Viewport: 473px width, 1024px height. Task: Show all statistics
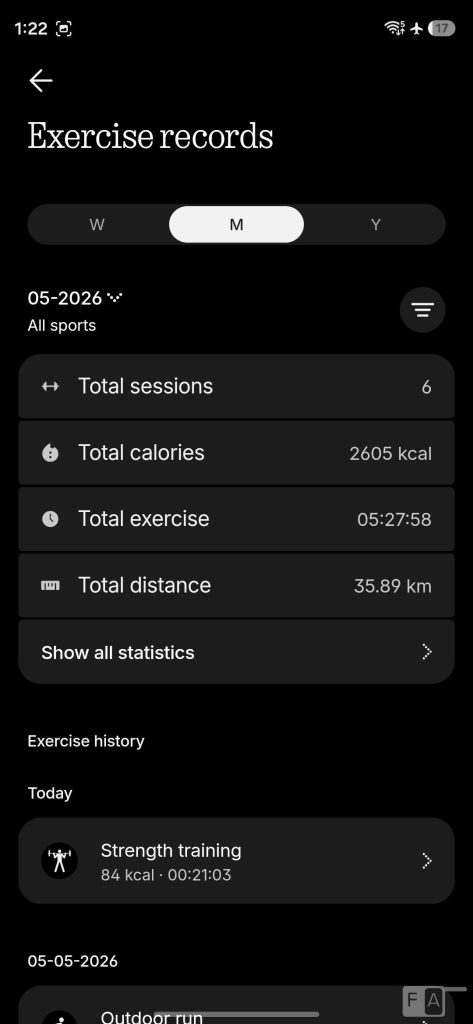click(x=236, y=652)
